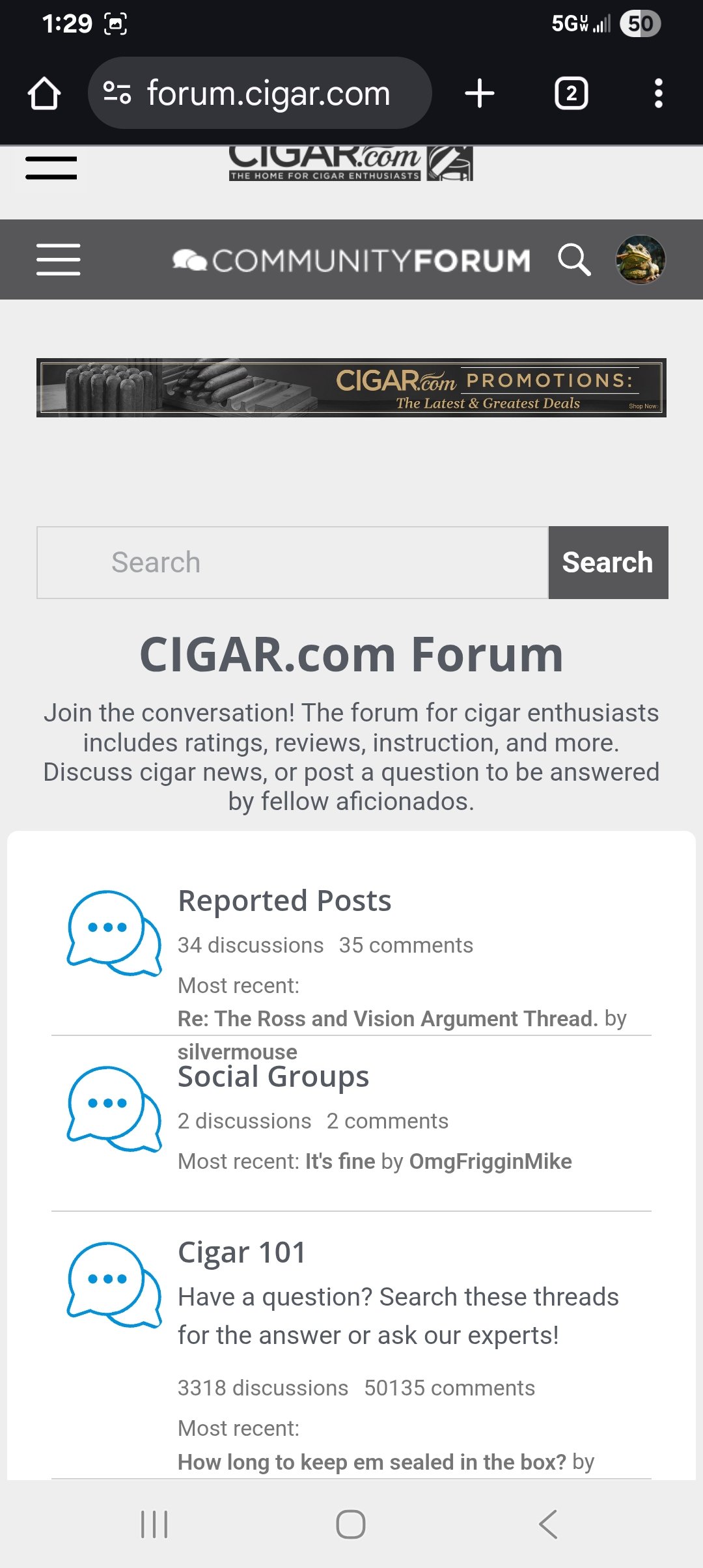Screen dimensions: 703x1568
Task: Open the Community Forum navigation menu
Action: pos(59,260)
